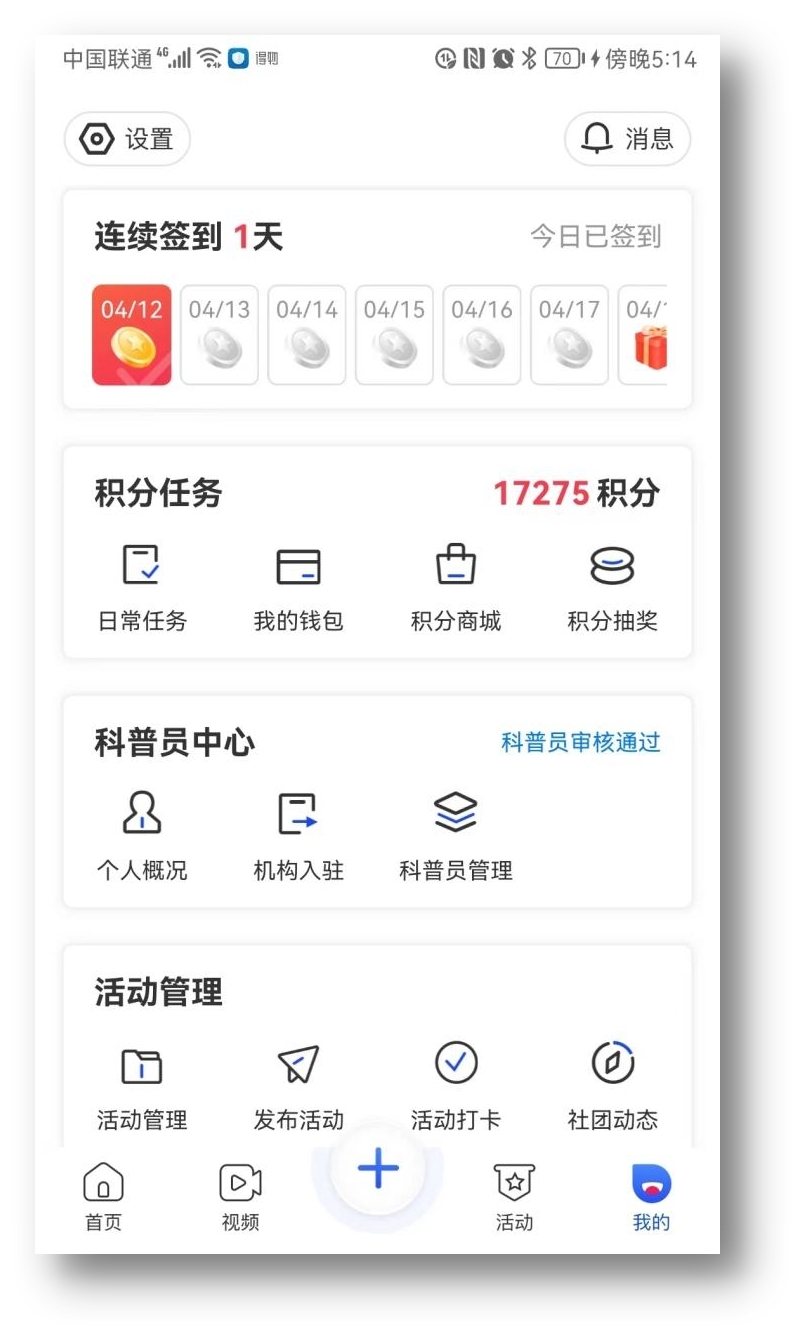Viewport: 804px width, 1338px height.
Task: View 个人概况 personal overview
Action: (141, 836)
